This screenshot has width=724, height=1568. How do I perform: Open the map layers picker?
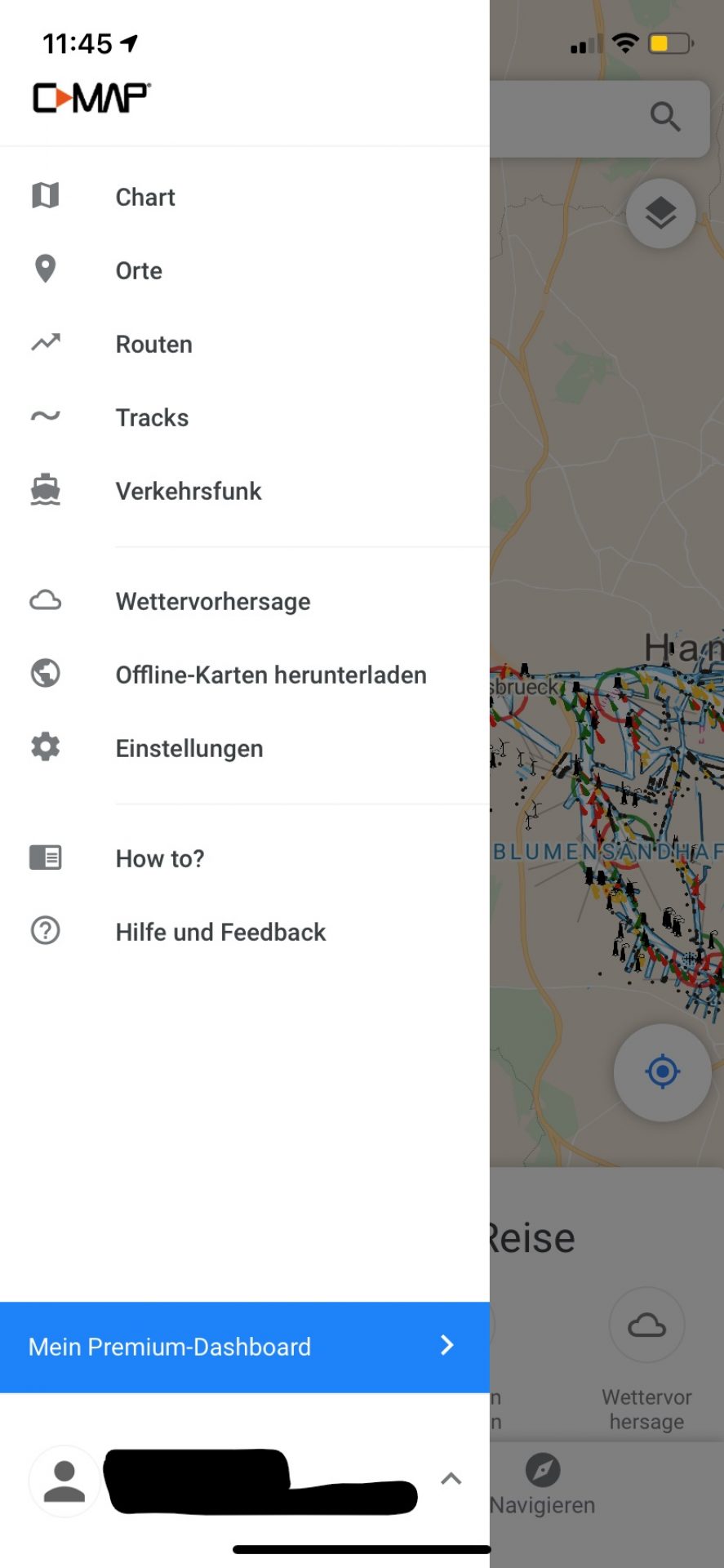click(661, 213)
